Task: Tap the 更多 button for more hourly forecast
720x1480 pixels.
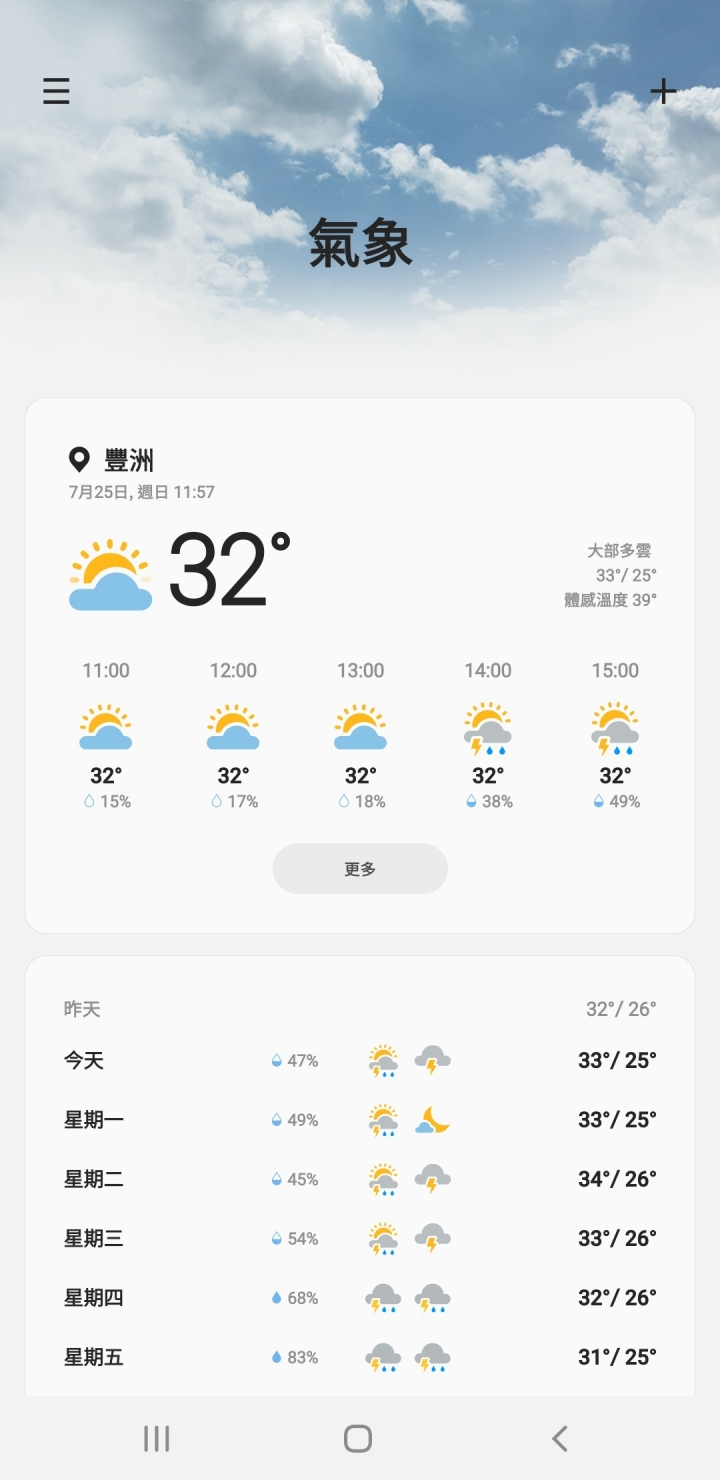Action: click(360, 869)
